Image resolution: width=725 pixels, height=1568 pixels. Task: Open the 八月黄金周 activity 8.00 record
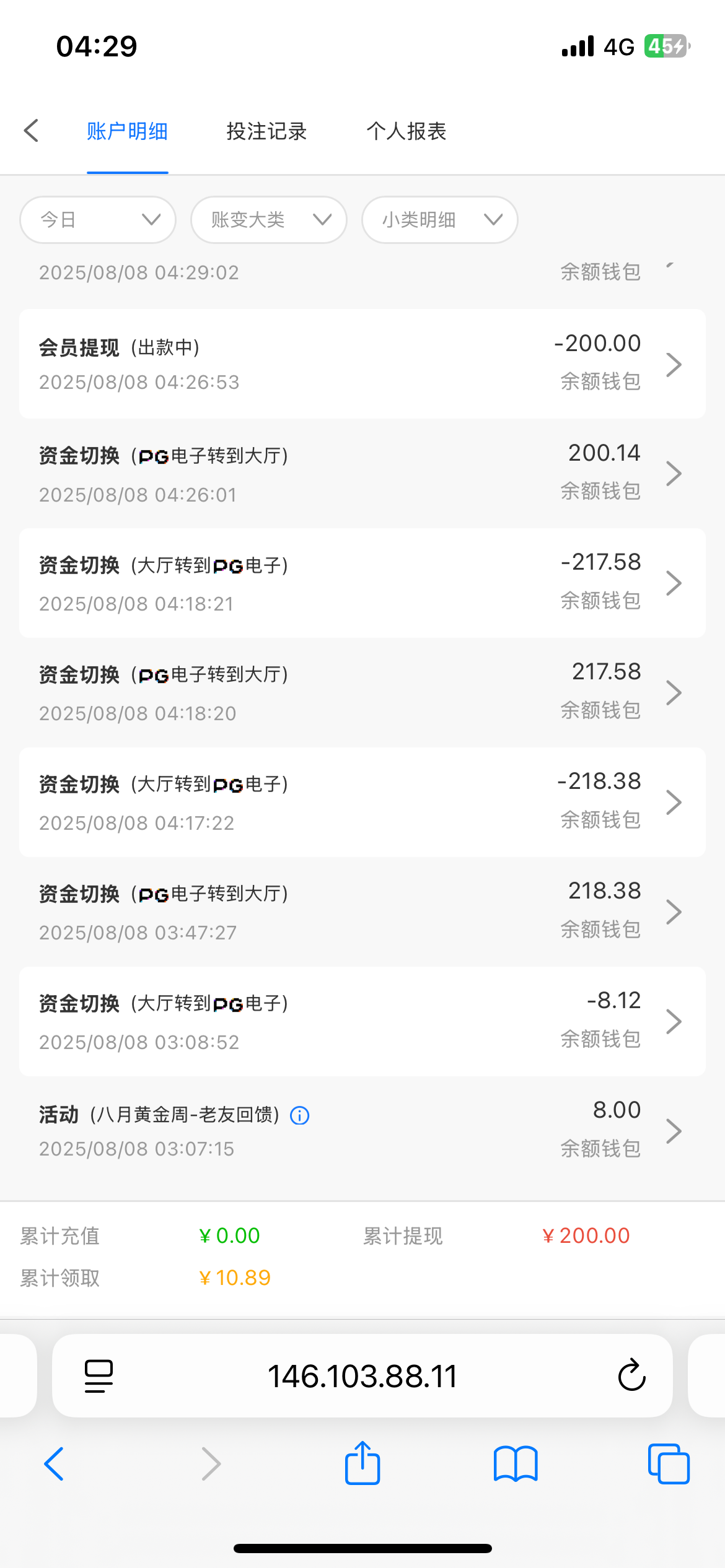(x=362, y=1131)
